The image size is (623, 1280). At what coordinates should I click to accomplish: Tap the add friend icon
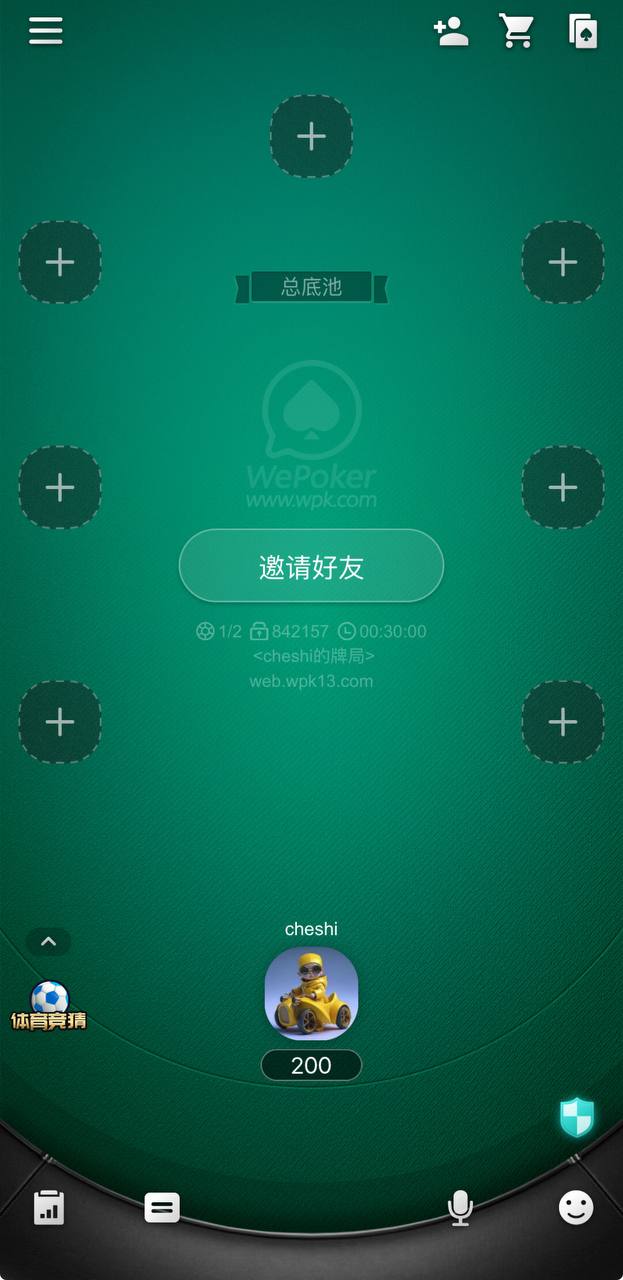[x=451, y=31]
